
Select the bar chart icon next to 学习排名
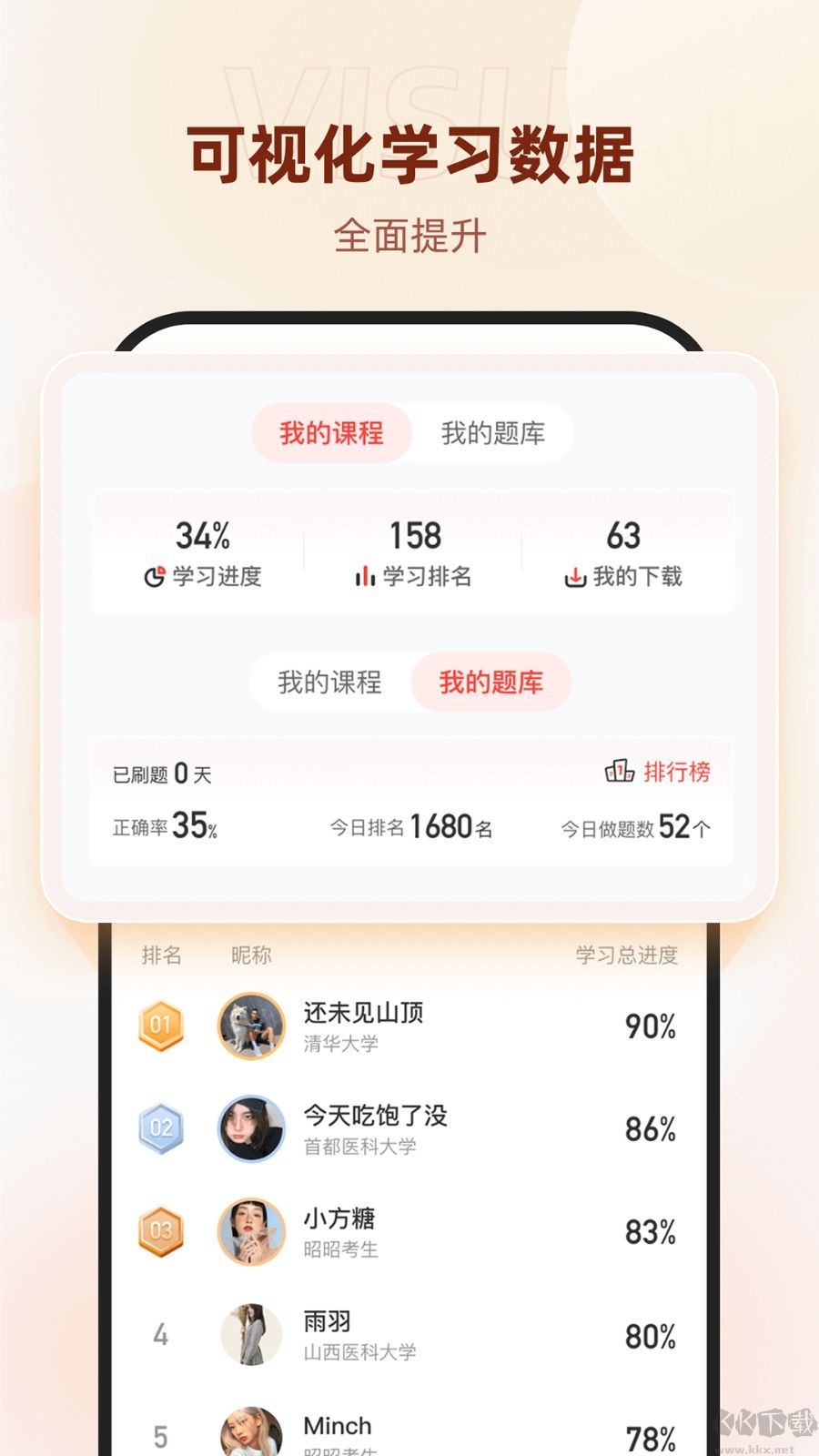pyautogui.click(x=365, y=576)
